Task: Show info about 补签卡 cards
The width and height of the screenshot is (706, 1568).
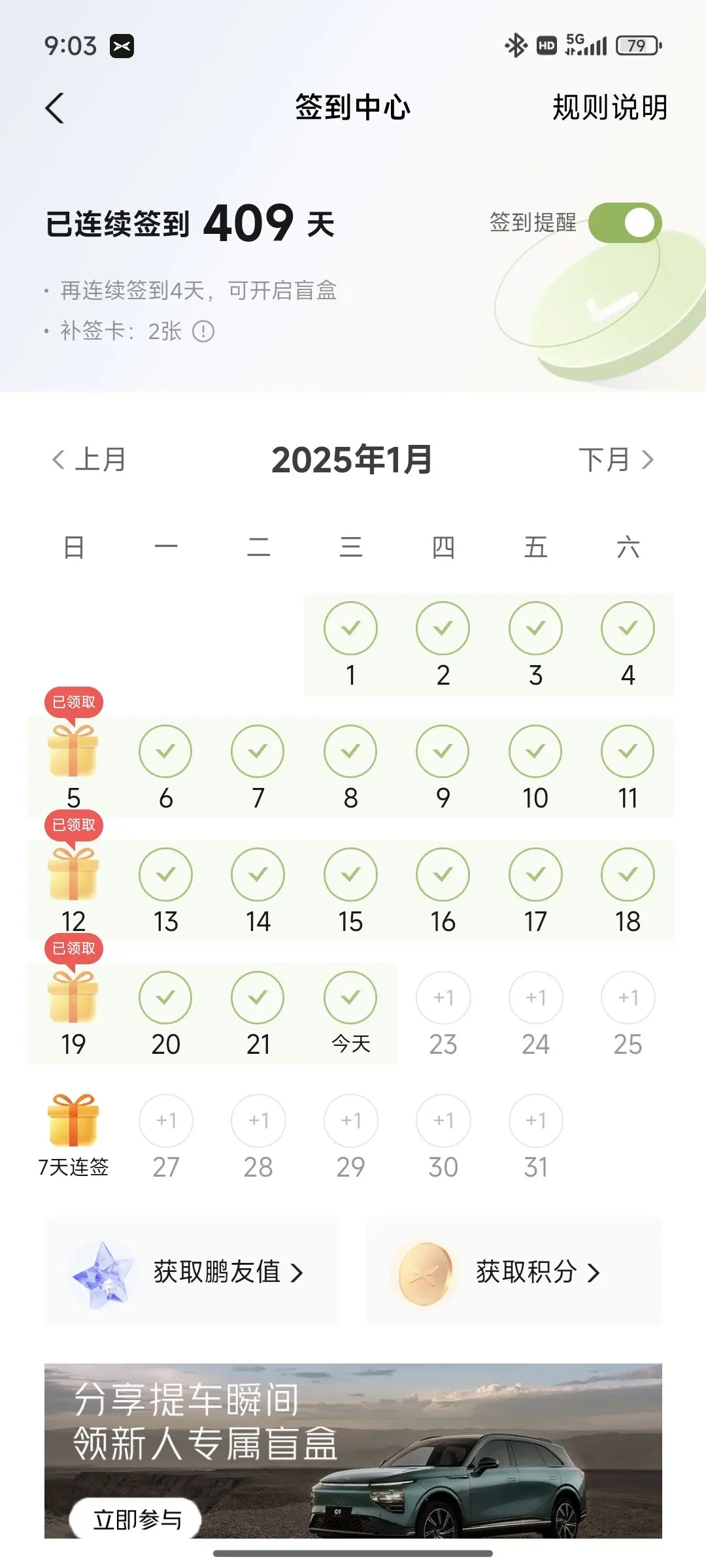Action: tap(203, 331)
